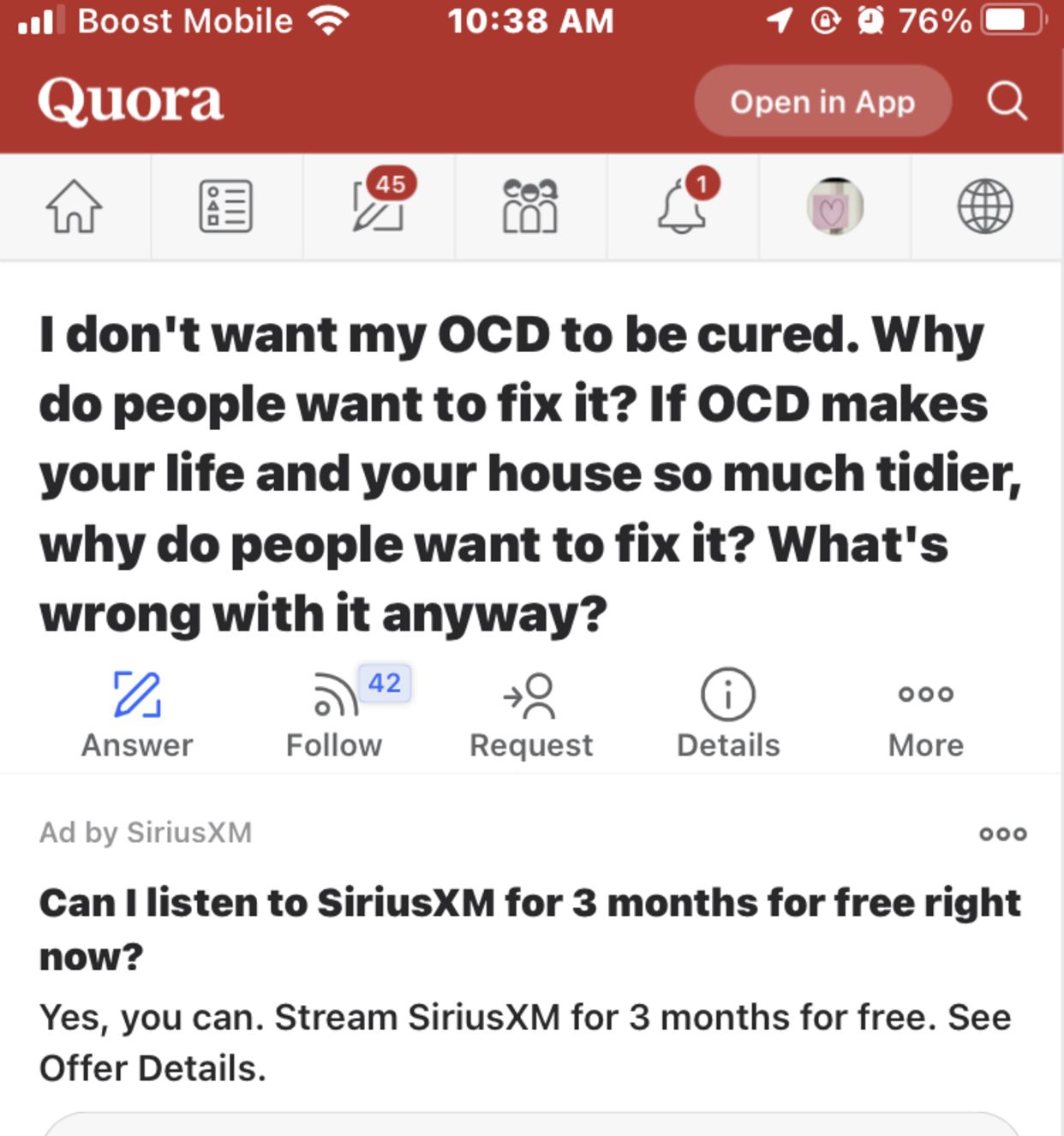Open Quora search magnifier
This screenshot has width=1064, height=1136.
1007,101
